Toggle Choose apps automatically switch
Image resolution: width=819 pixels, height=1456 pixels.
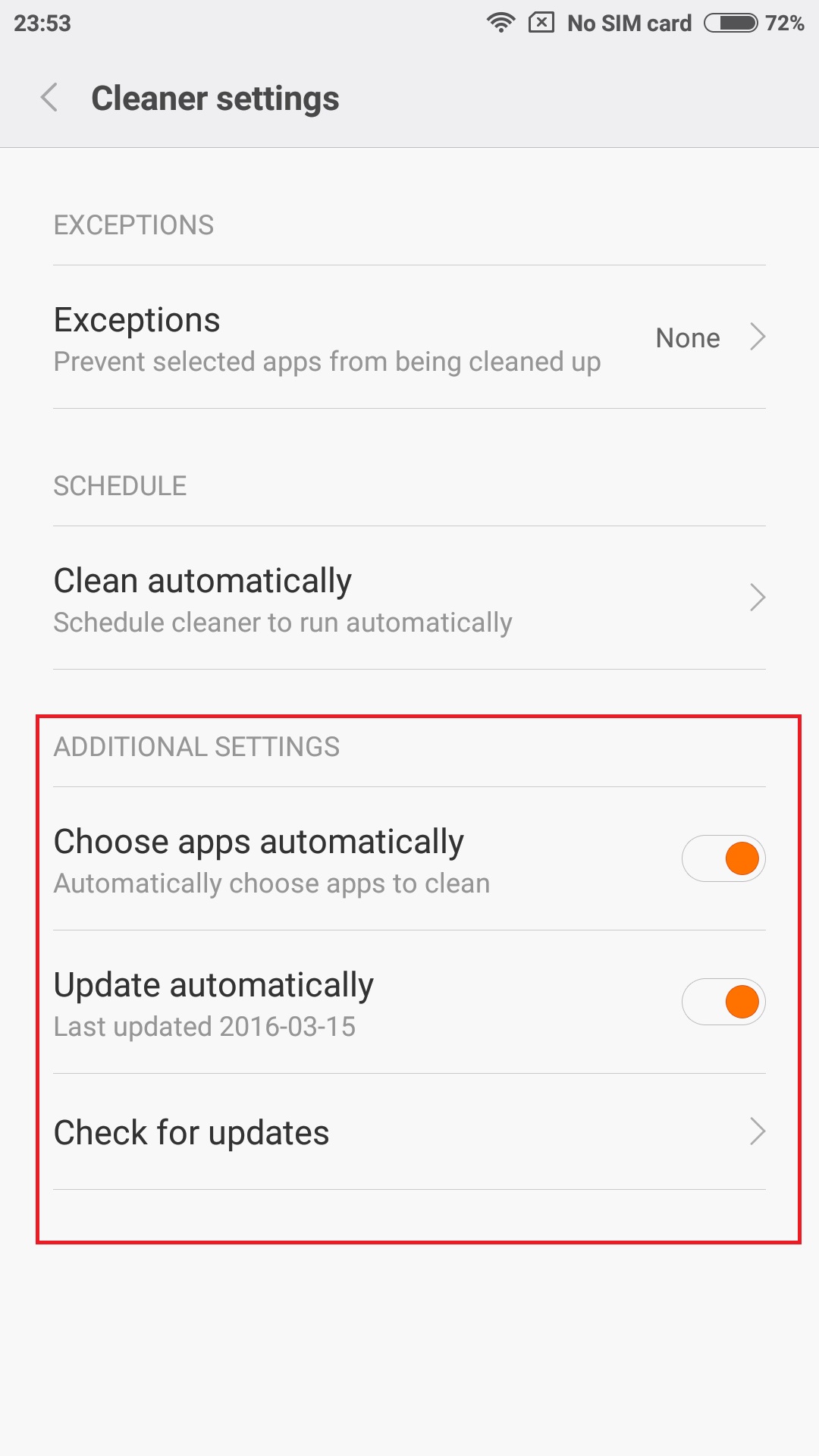[723, 858]
